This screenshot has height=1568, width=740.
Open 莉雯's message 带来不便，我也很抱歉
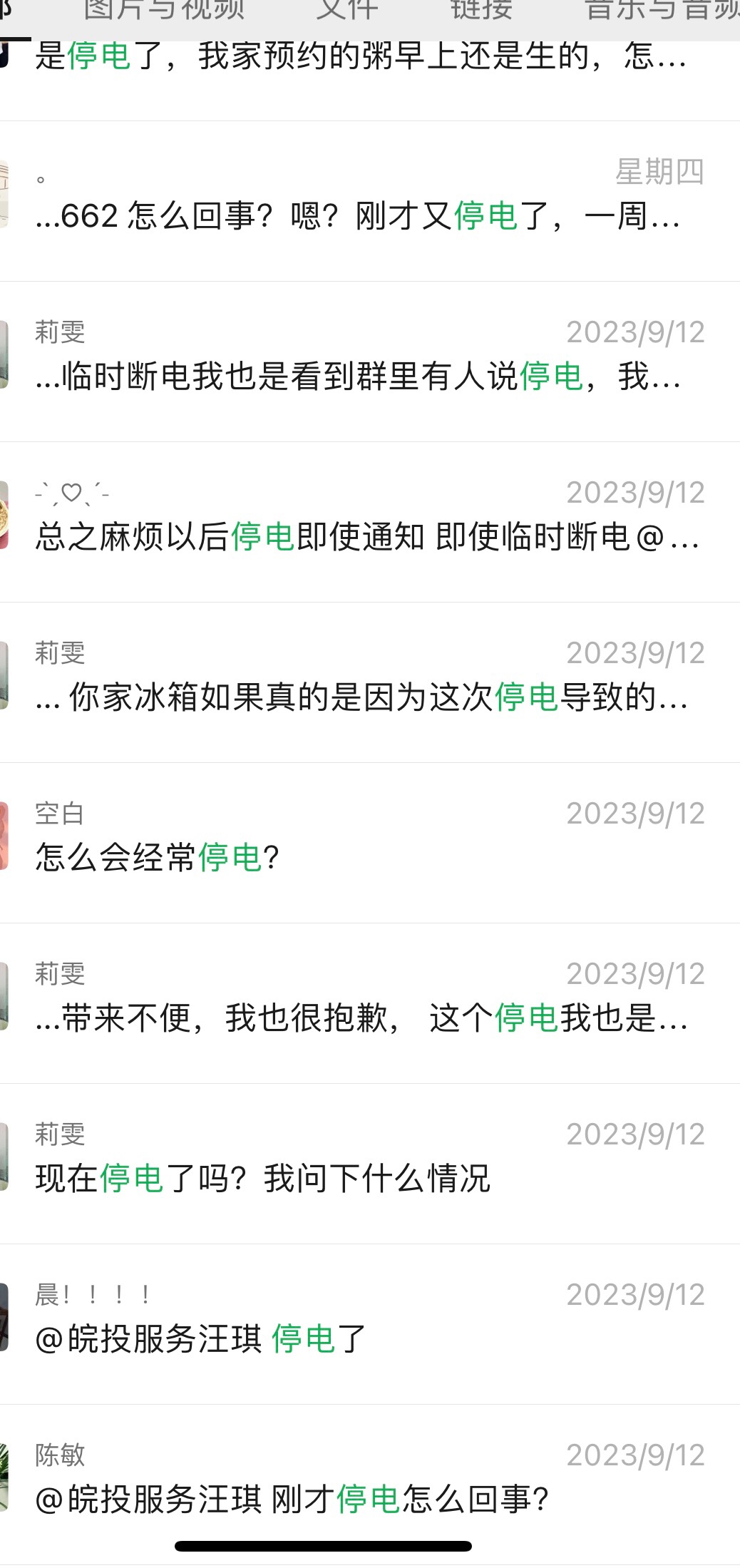tap(361, 1003)
